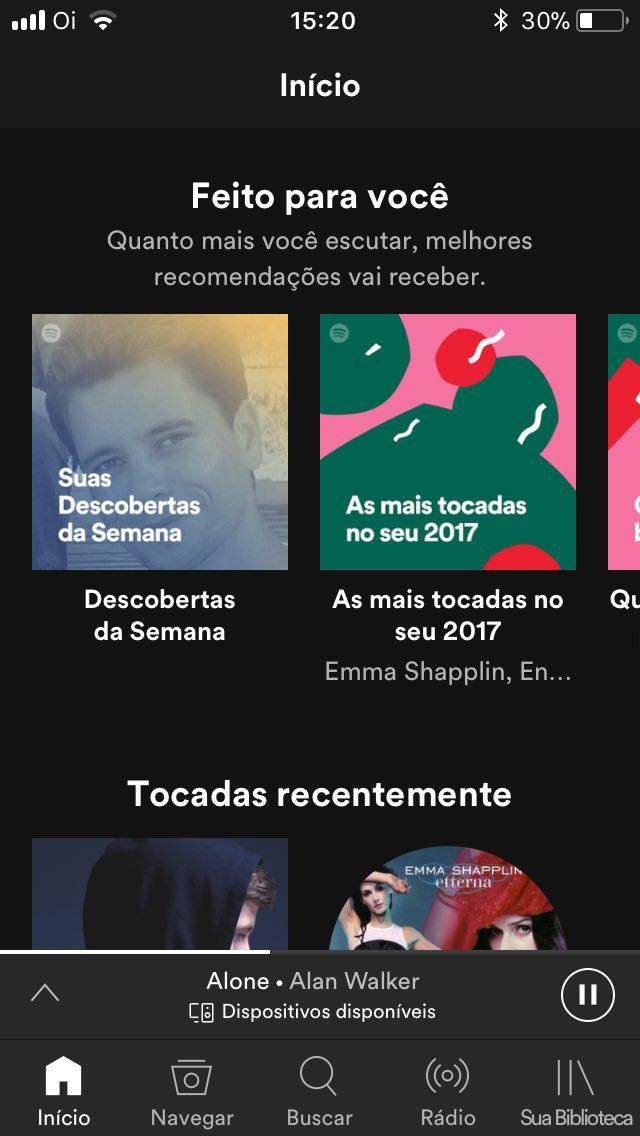Open the Descobertas da Semana playlist
The image size is (640, 1136).
[160, 442]
